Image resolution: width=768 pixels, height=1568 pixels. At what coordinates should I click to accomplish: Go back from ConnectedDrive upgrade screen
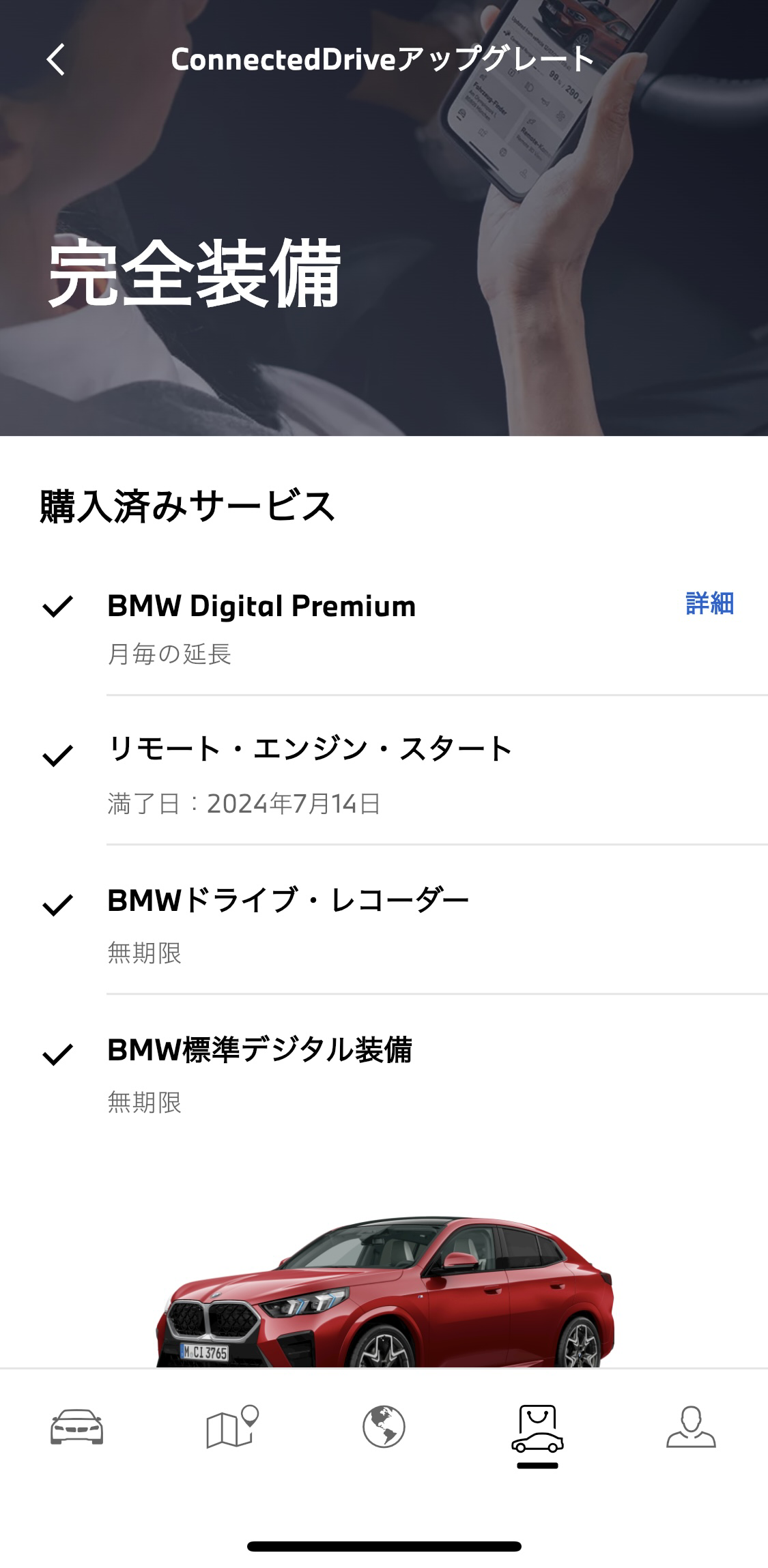(56, 59)
